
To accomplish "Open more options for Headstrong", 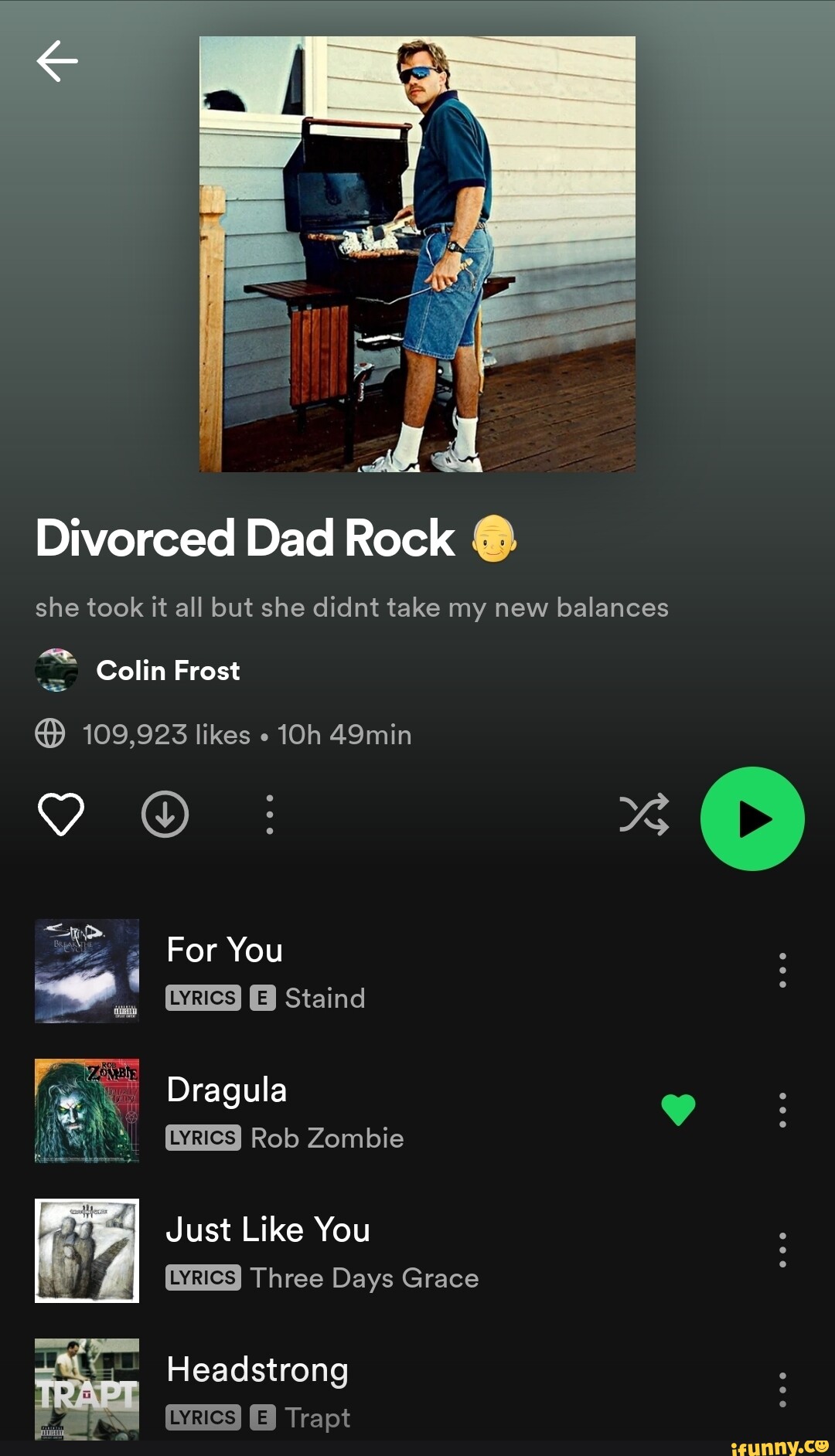I will [x=782, y=1390].
